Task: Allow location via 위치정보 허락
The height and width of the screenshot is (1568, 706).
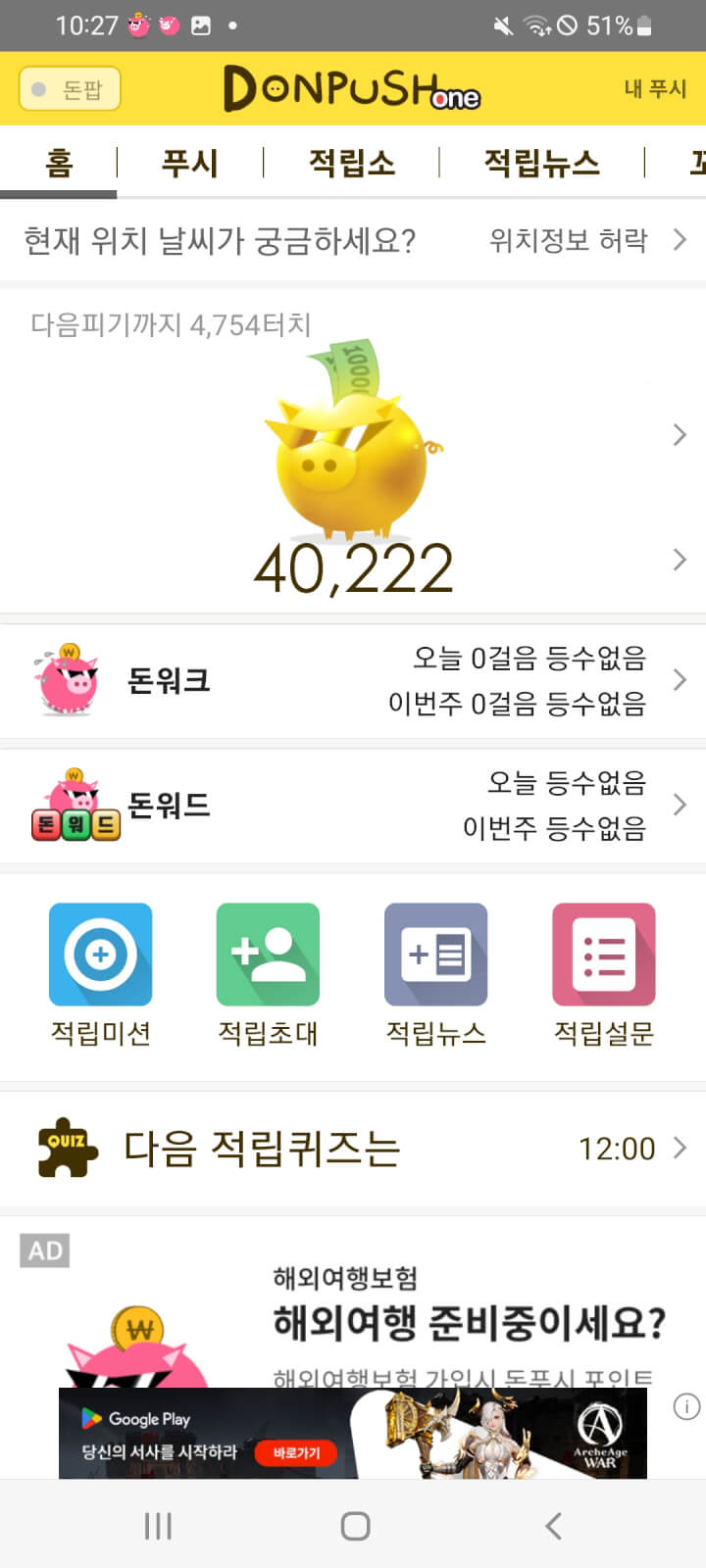Action: [x=586, y=240]
